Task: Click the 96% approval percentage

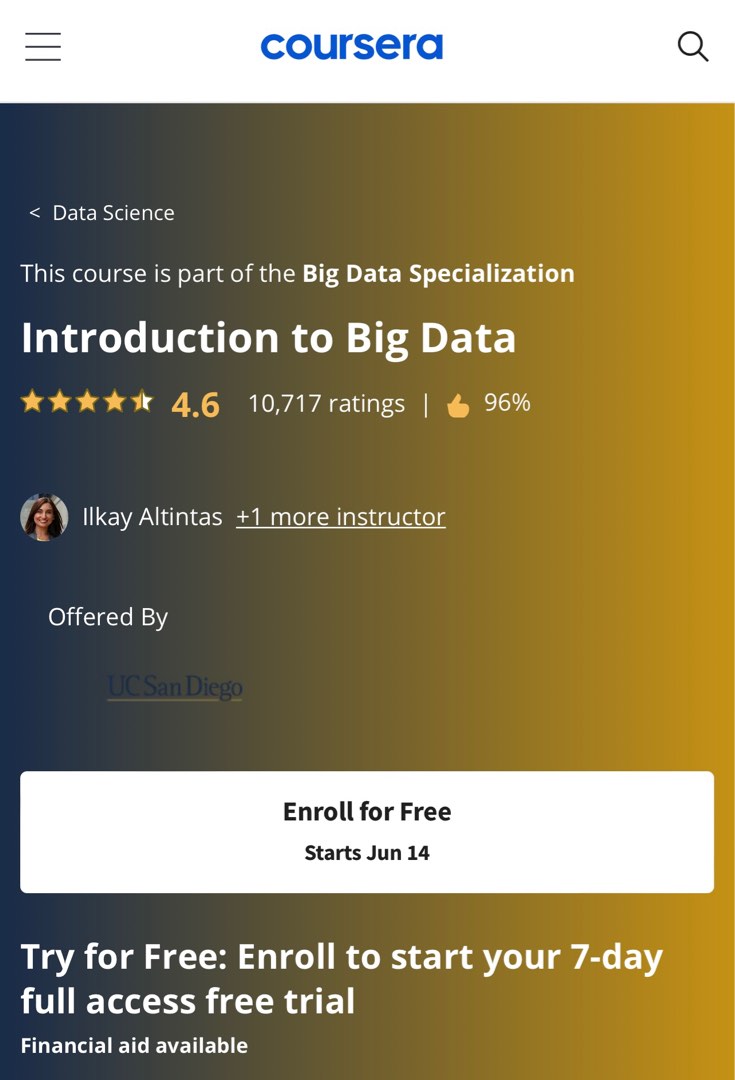Action: (507, 403)
